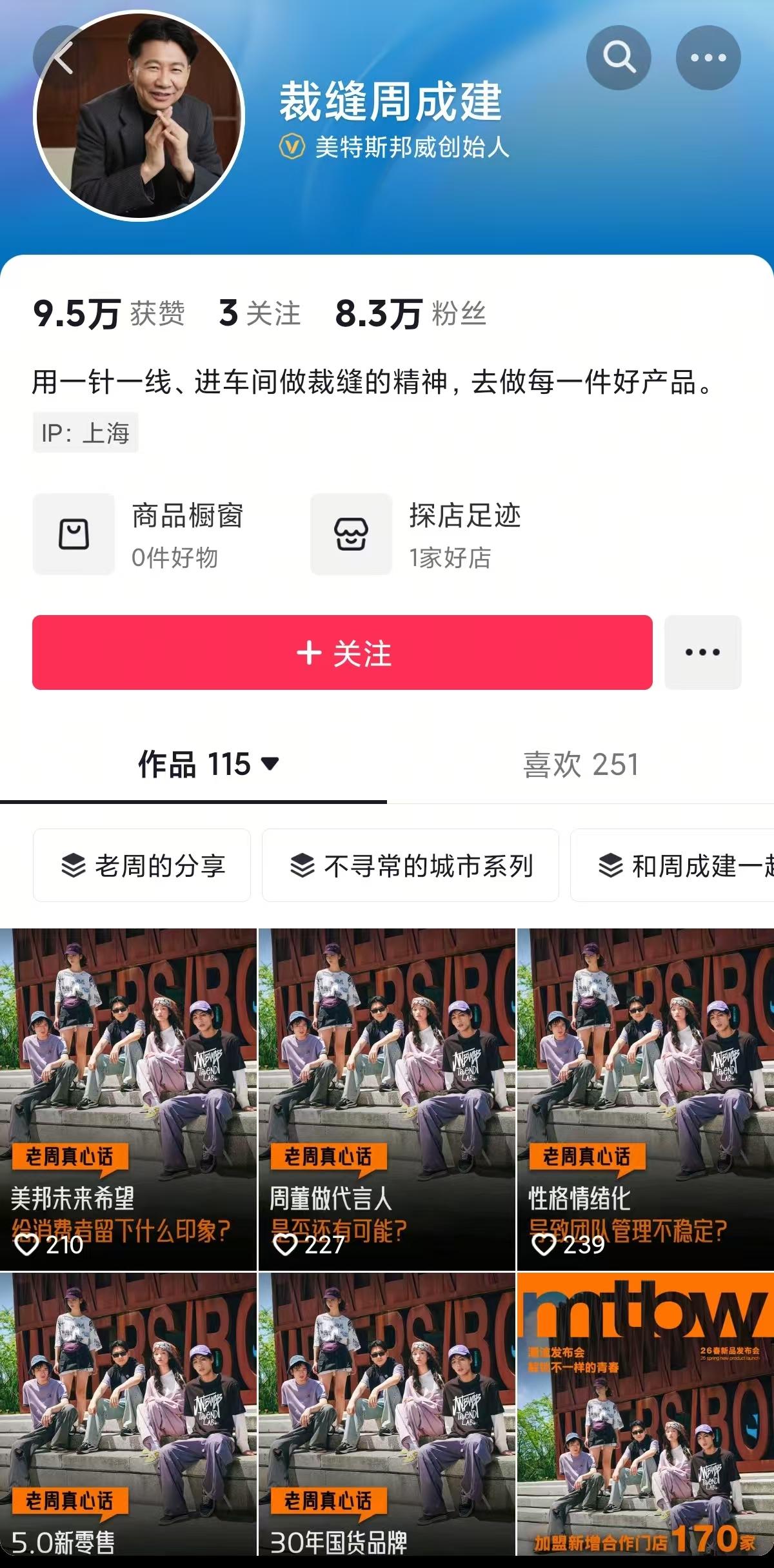Open the top-right more options menu
This screenshot has width=774, height=1568.
[708, 58]
